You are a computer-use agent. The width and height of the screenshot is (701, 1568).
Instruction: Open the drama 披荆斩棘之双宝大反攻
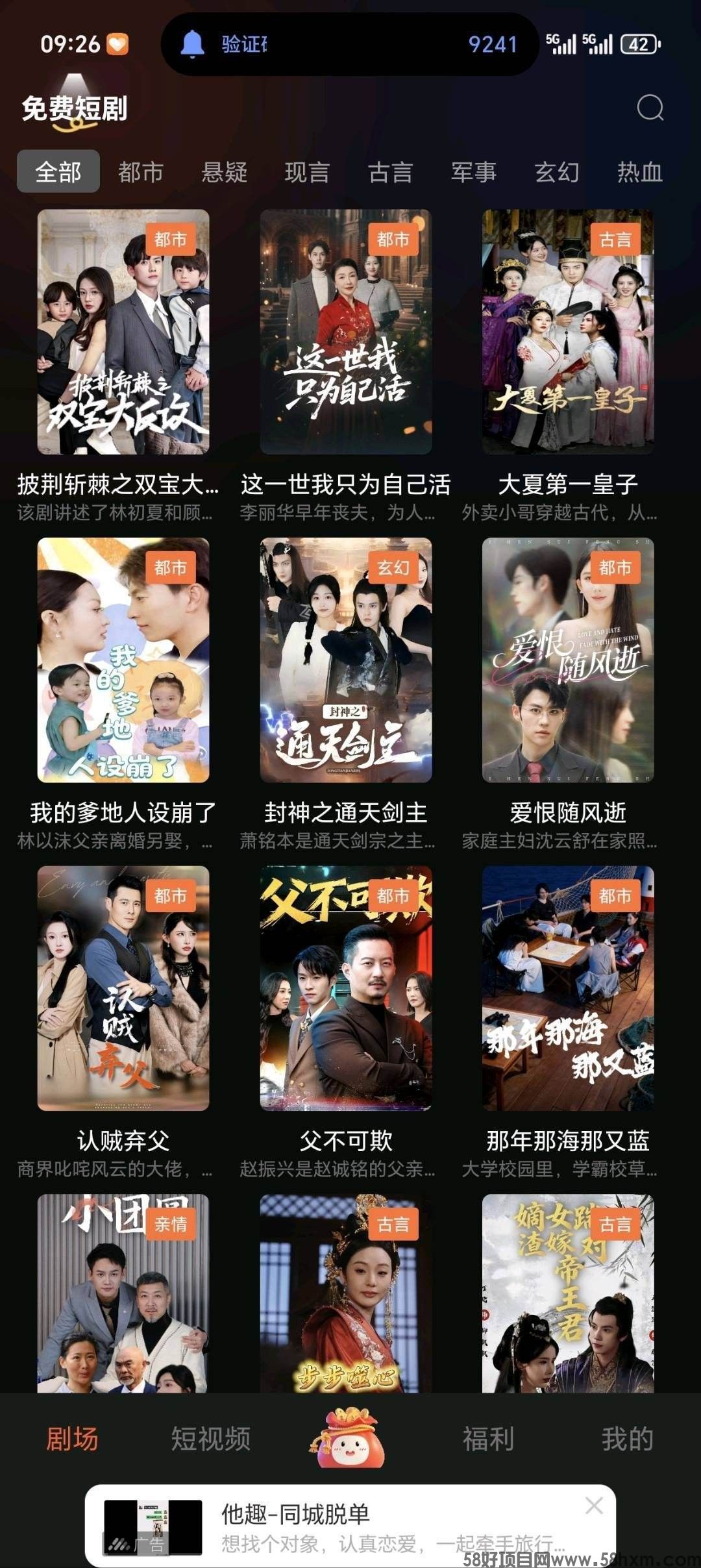[123, 332]
